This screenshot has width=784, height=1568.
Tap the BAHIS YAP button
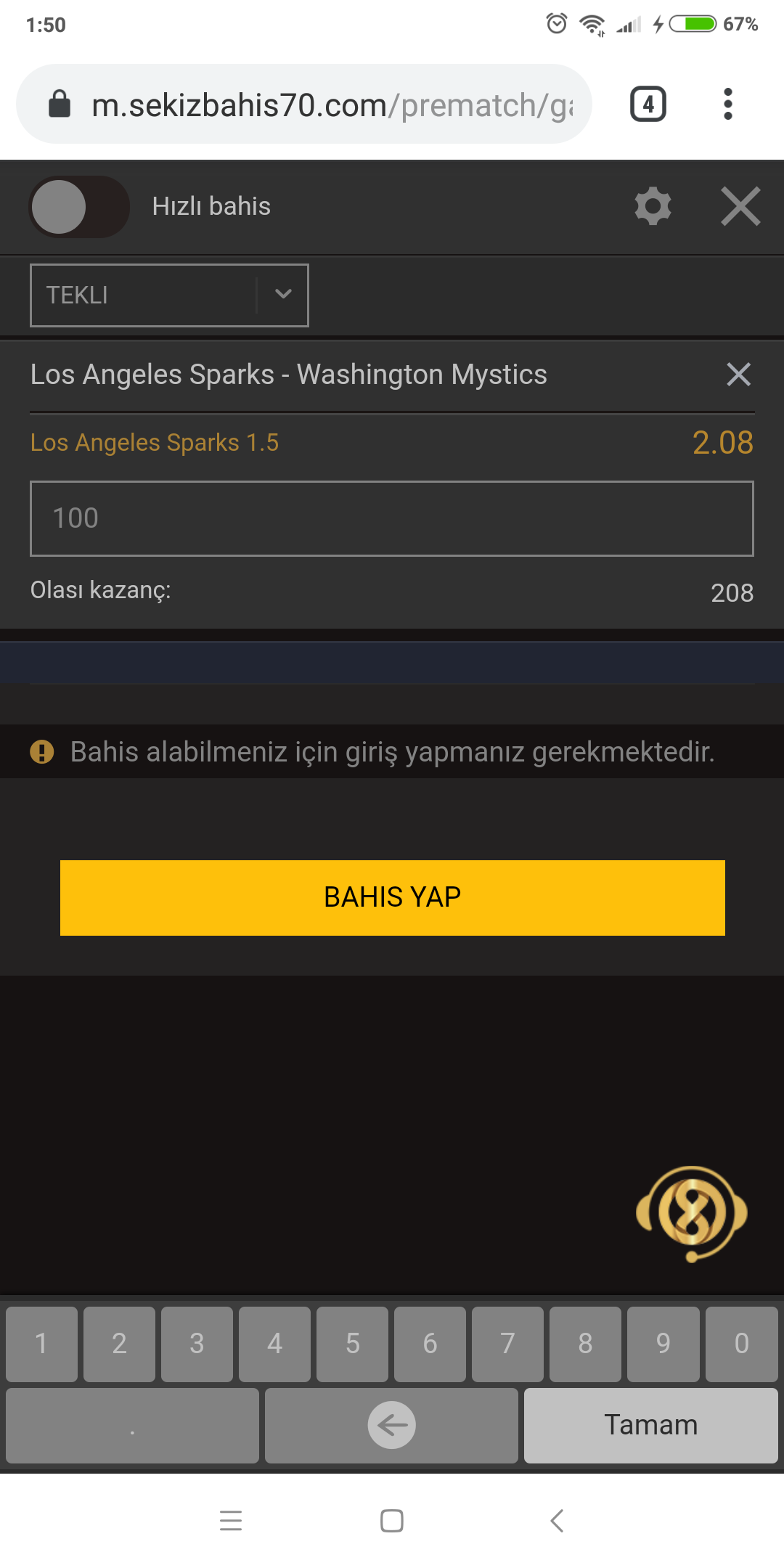point(393,898)
